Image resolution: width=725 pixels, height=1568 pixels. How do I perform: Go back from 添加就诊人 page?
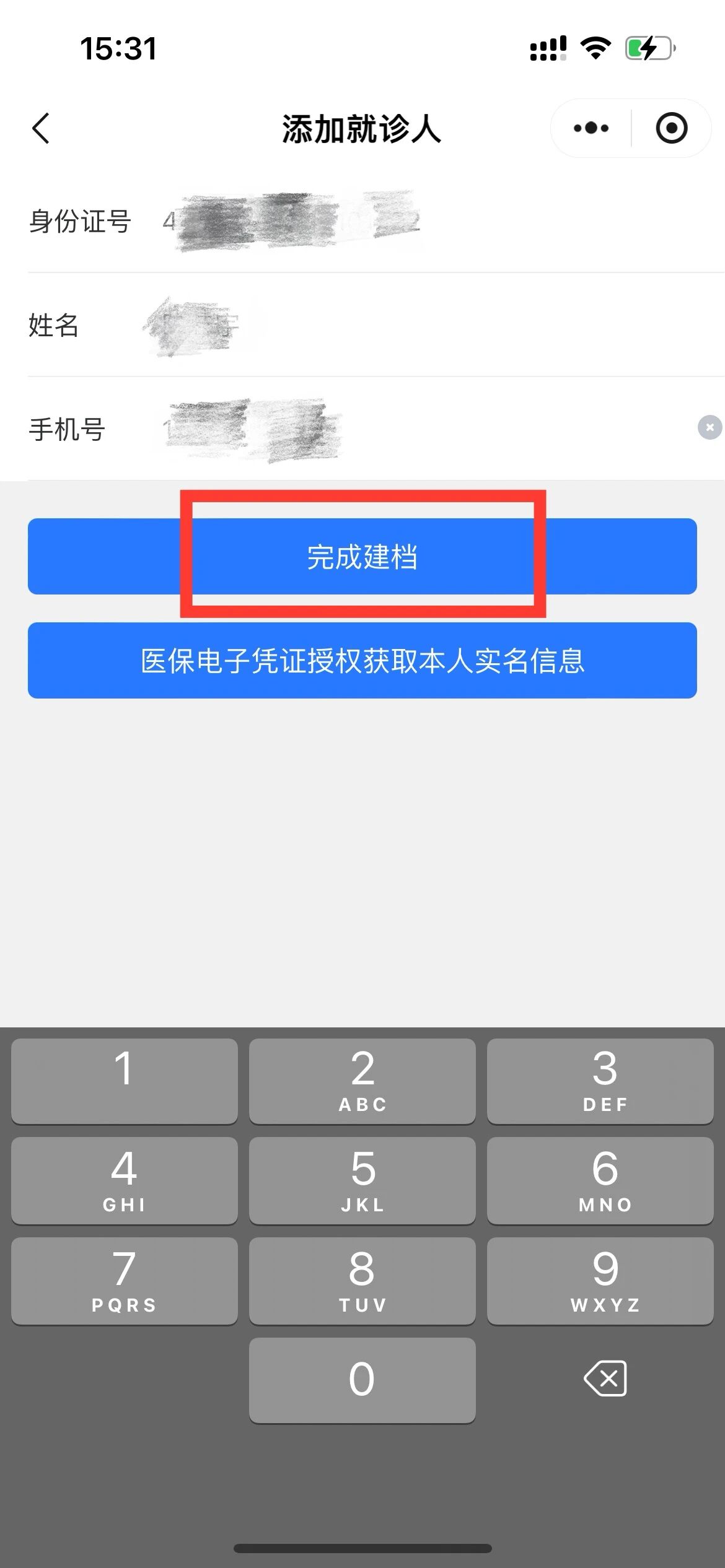[41, 129]
